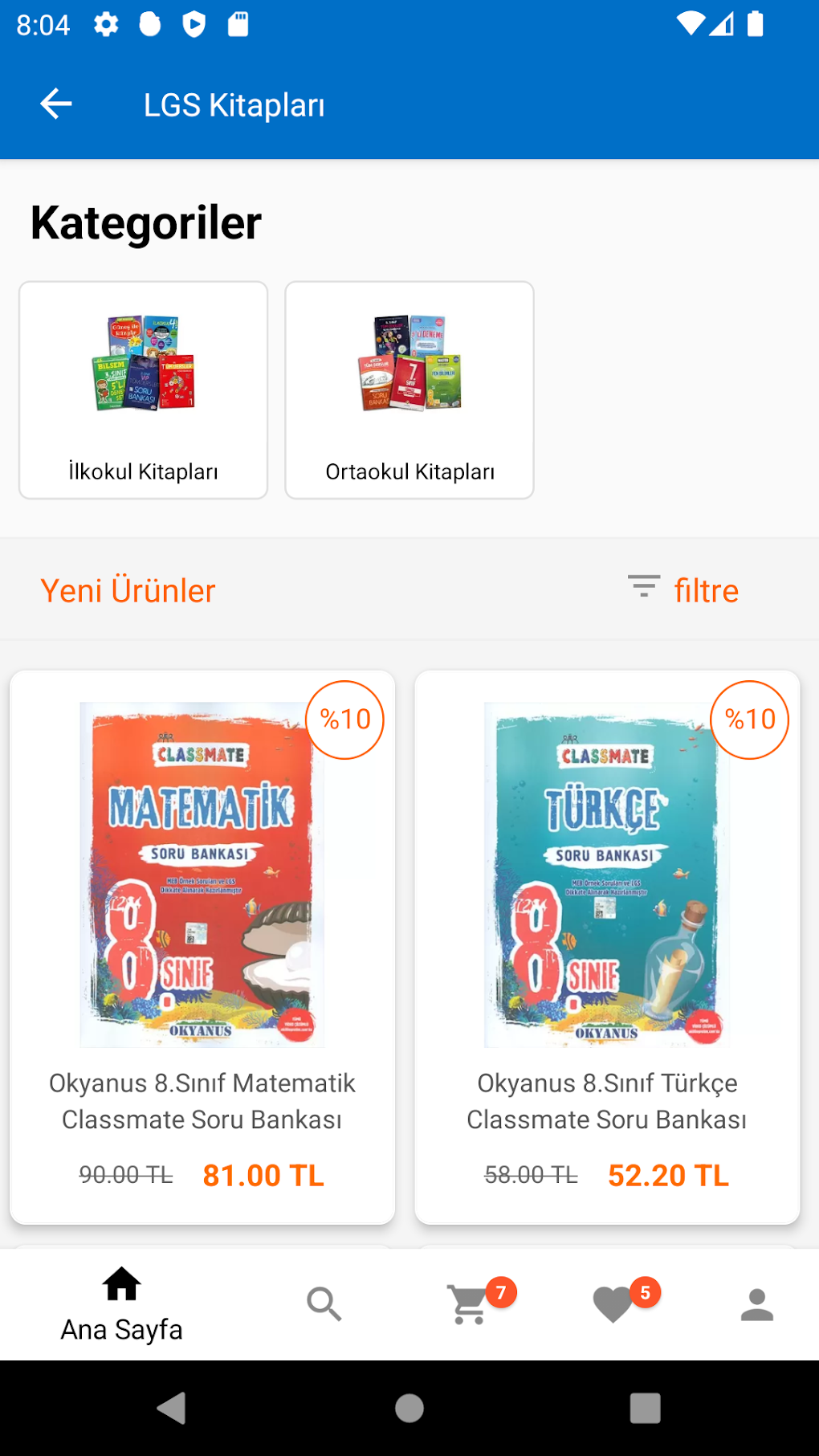This screenshot has width=819, height=1456.
Task: Open the shopping cart tab
Action: pyautogui.click(x=470, y=1304)
